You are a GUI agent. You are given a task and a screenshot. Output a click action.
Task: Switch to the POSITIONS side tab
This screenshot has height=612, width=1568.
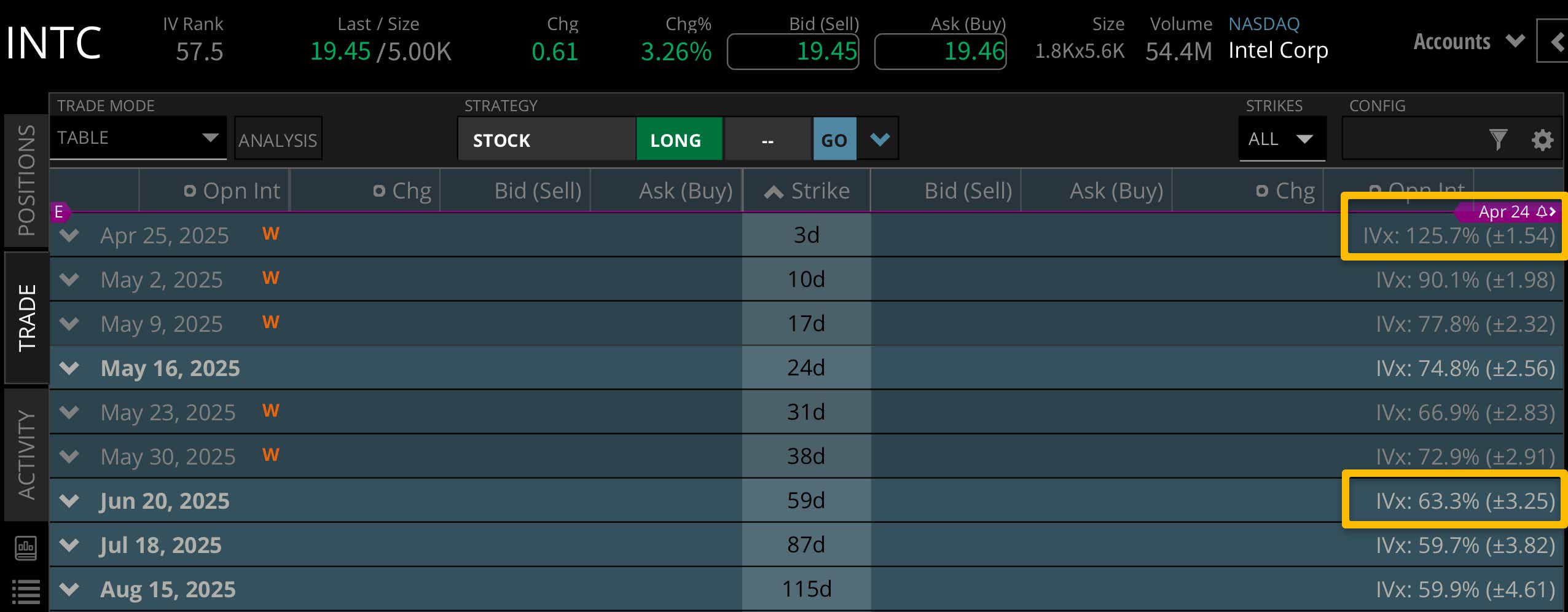click(x=26, y=179)
